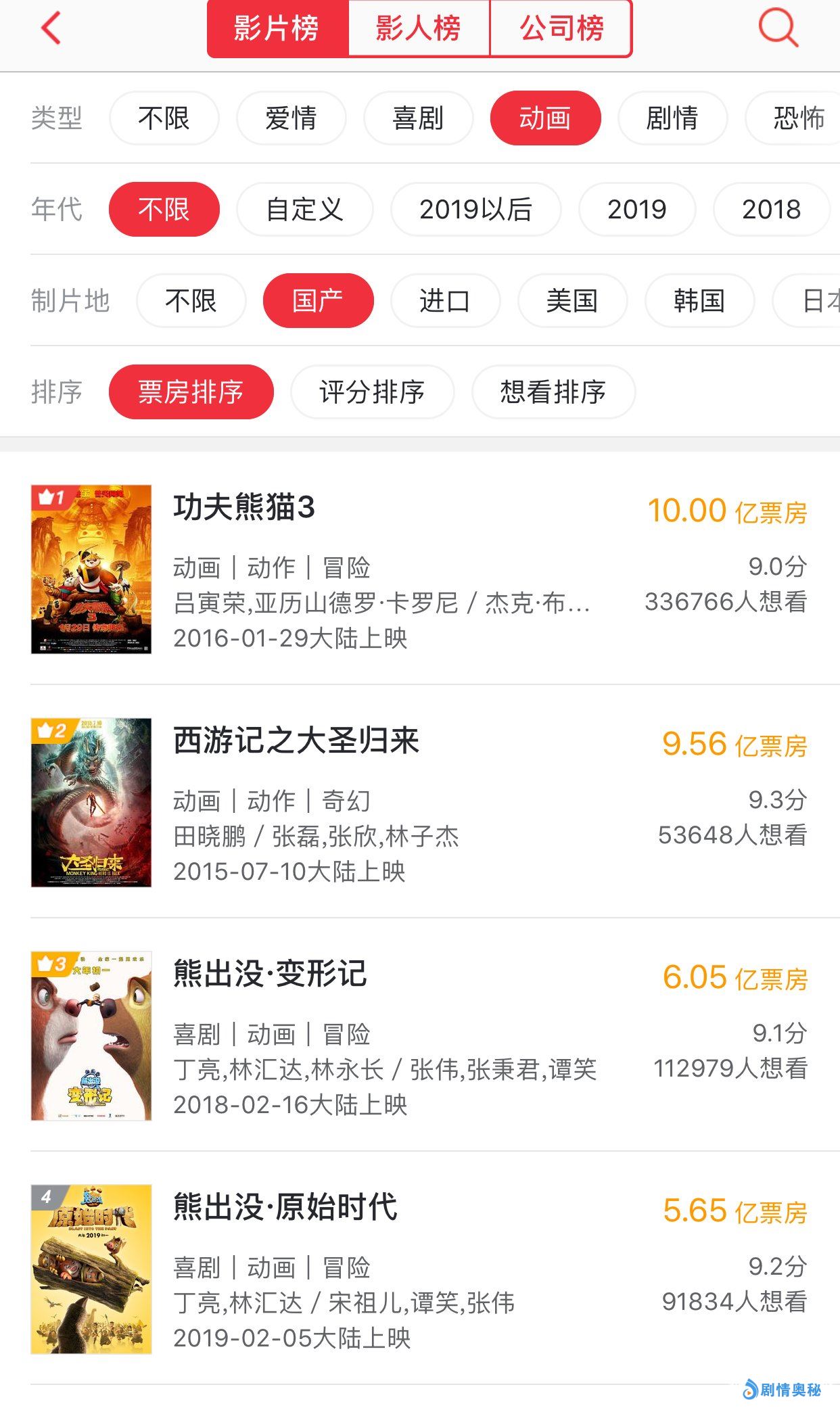
Task: Select the 爱情 genre chip
Action: coord(291,118)
